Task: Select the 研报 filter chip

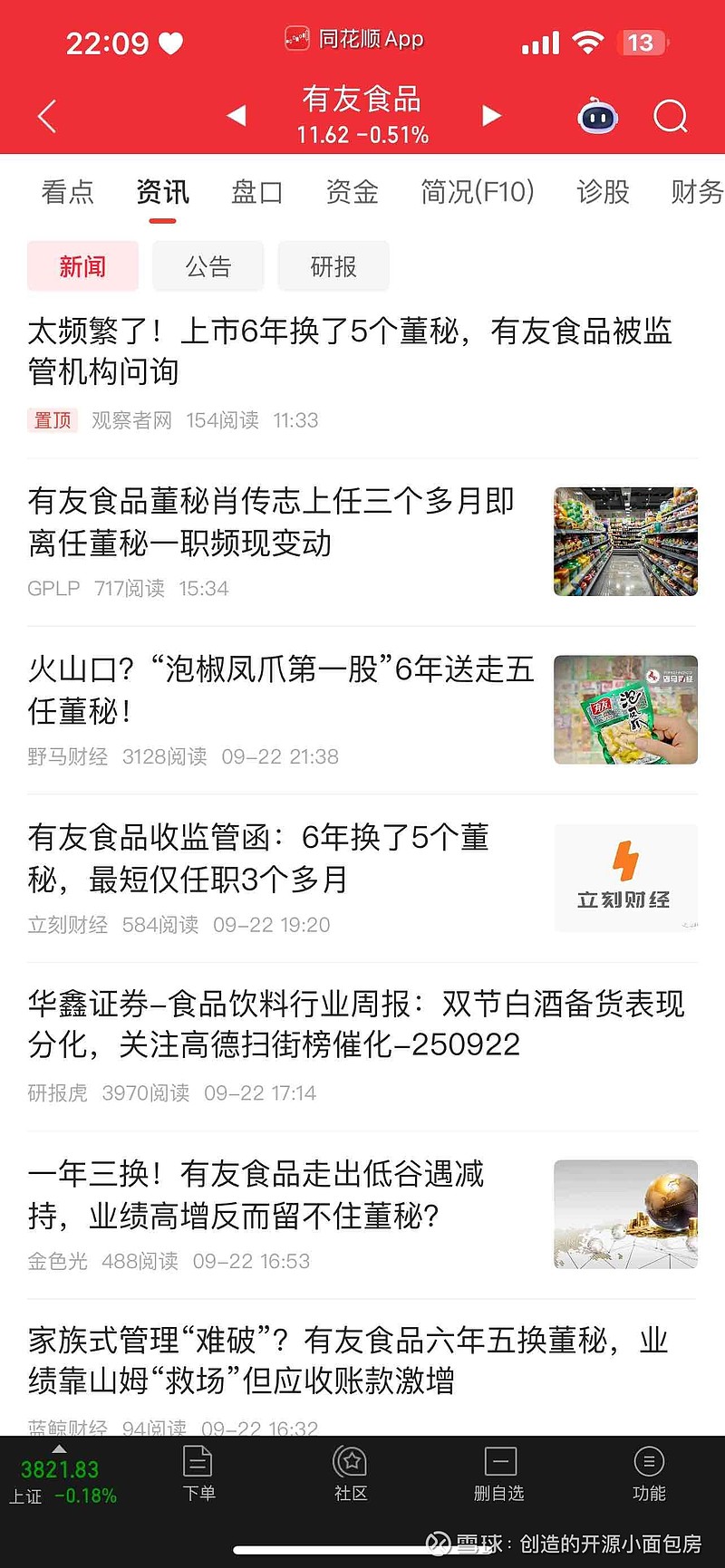Action: click(x=333, y=266)
